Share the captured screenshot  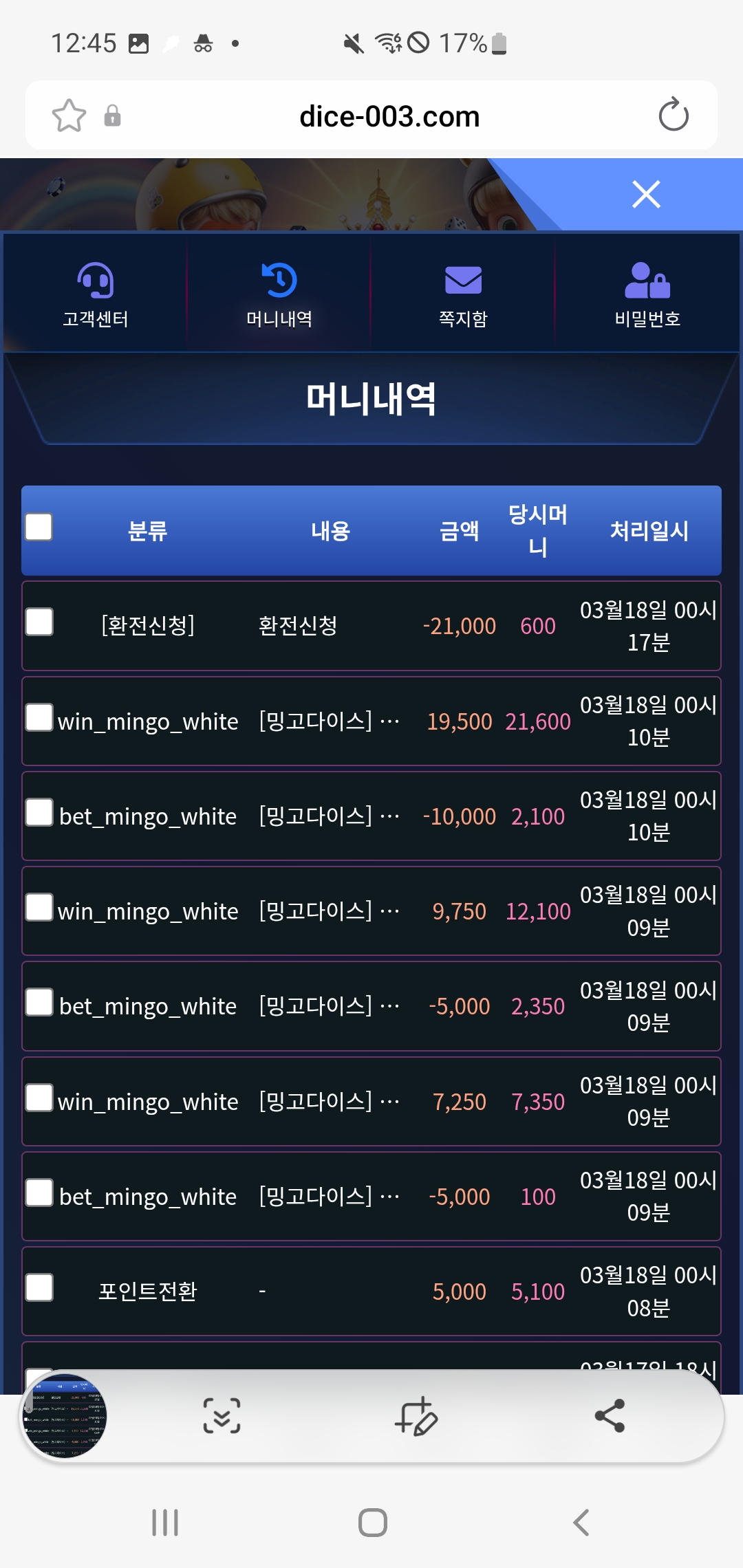pos(610,1415)
